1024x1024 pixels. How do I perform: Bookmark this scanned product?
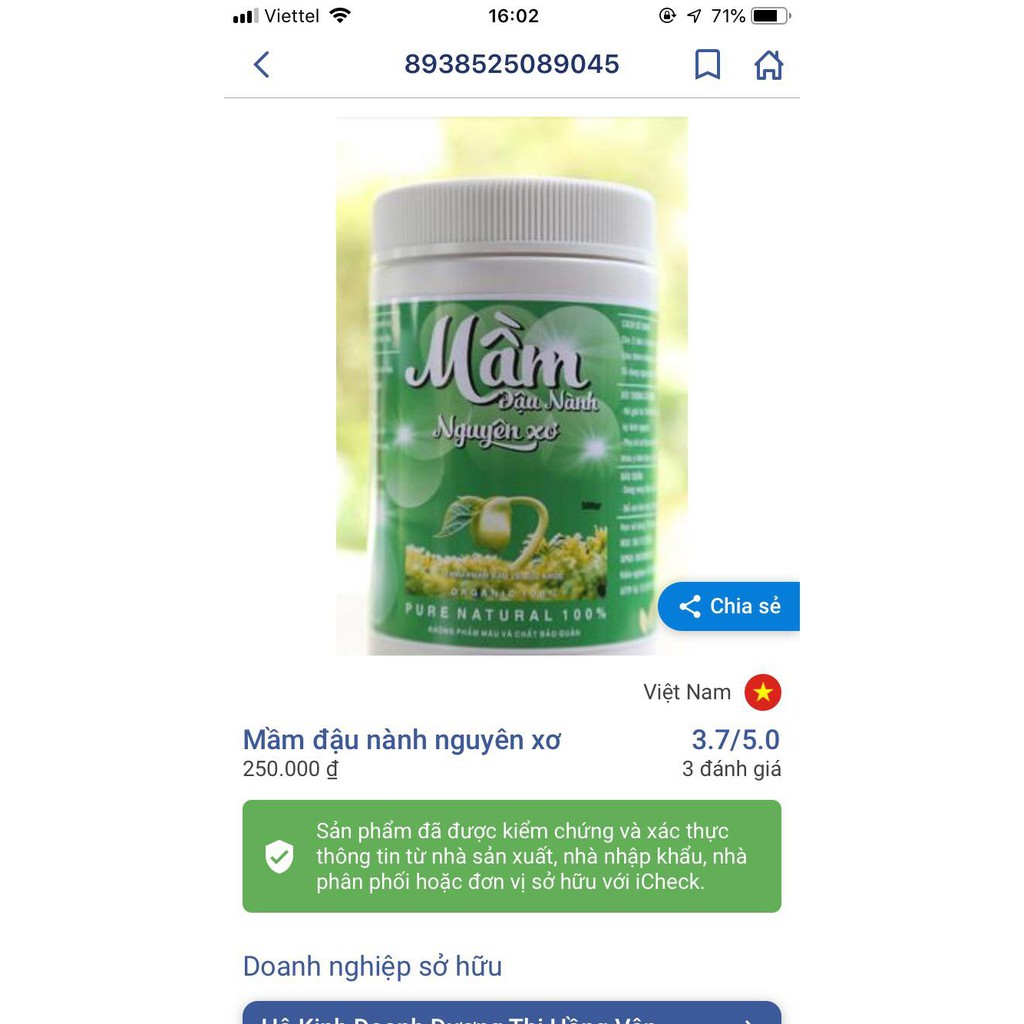[707, 65]
